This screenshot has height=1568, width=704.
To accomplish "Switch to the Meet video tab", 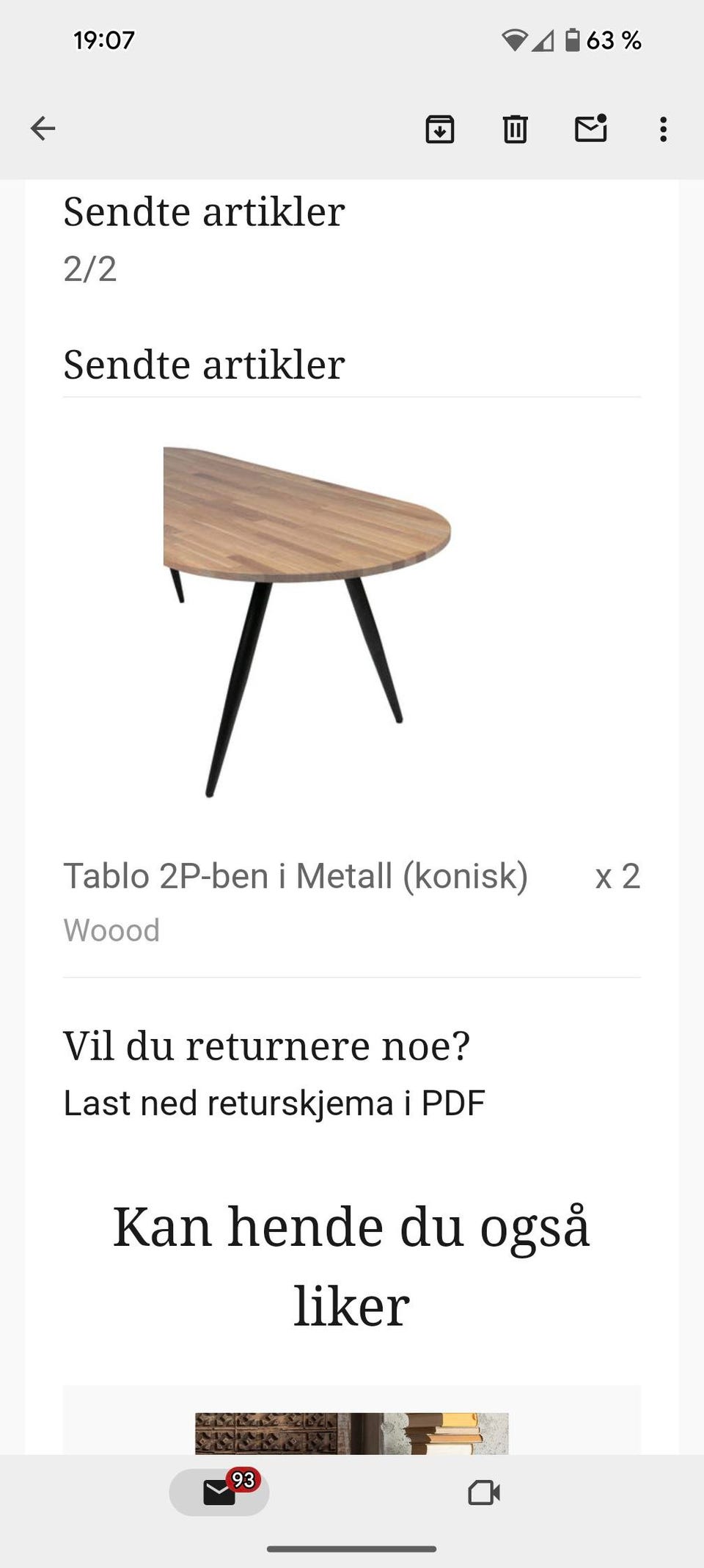I will click(484, 1492).
